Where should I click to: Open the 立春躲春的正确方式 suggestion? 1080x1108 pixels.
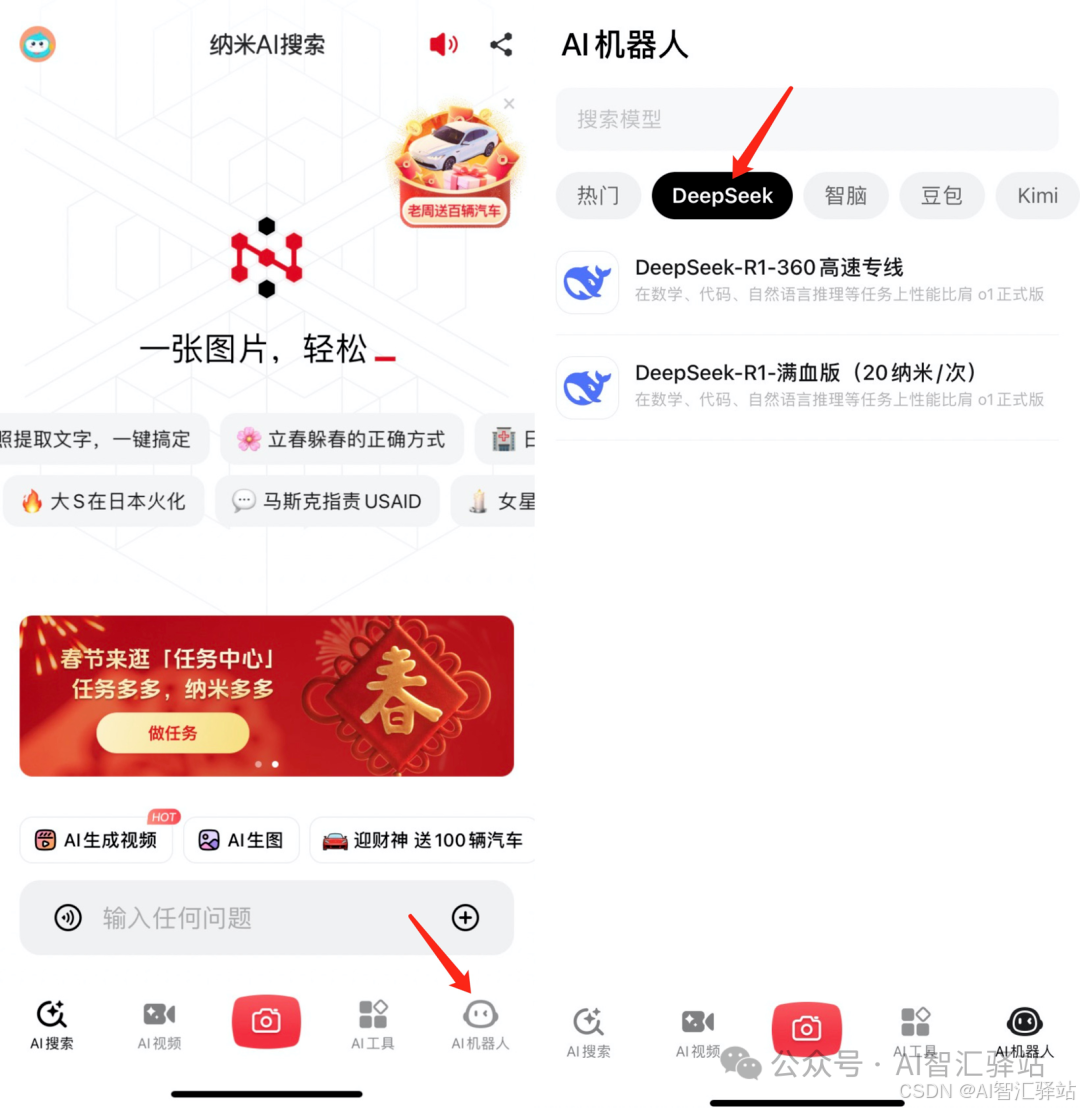(x=341, y=439)
